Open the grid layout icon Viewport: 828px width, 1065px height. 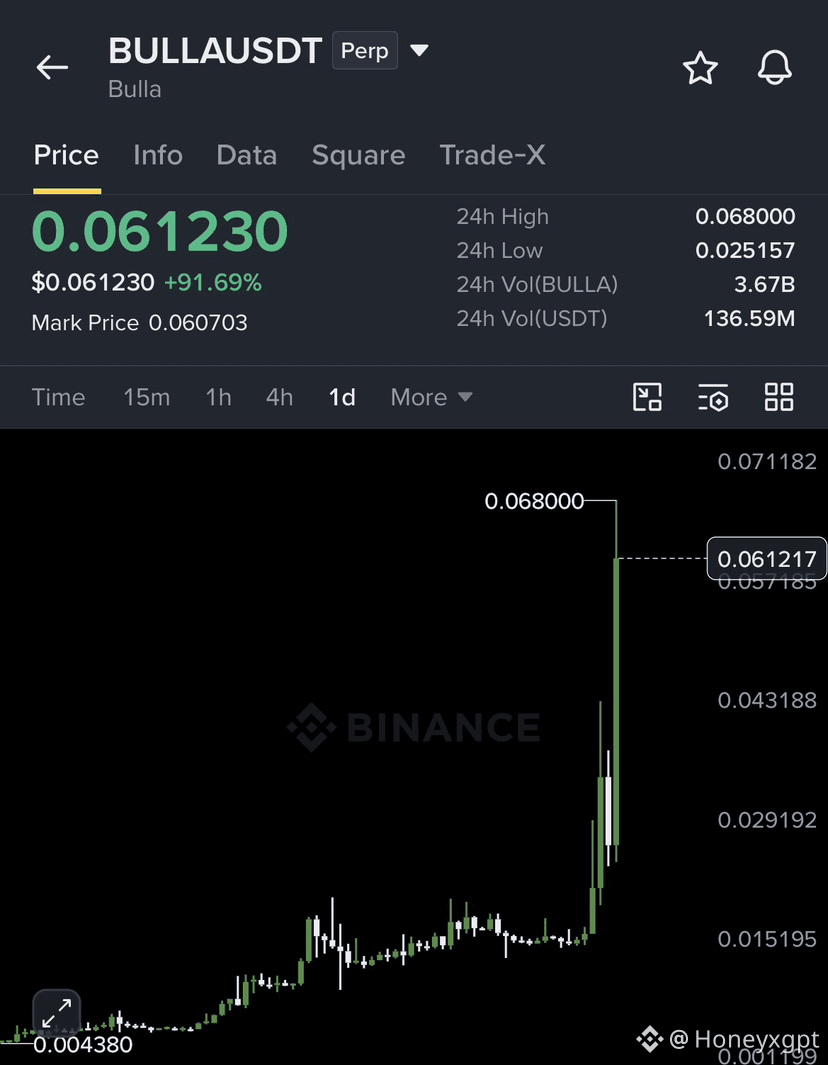[x=778, y=397]
